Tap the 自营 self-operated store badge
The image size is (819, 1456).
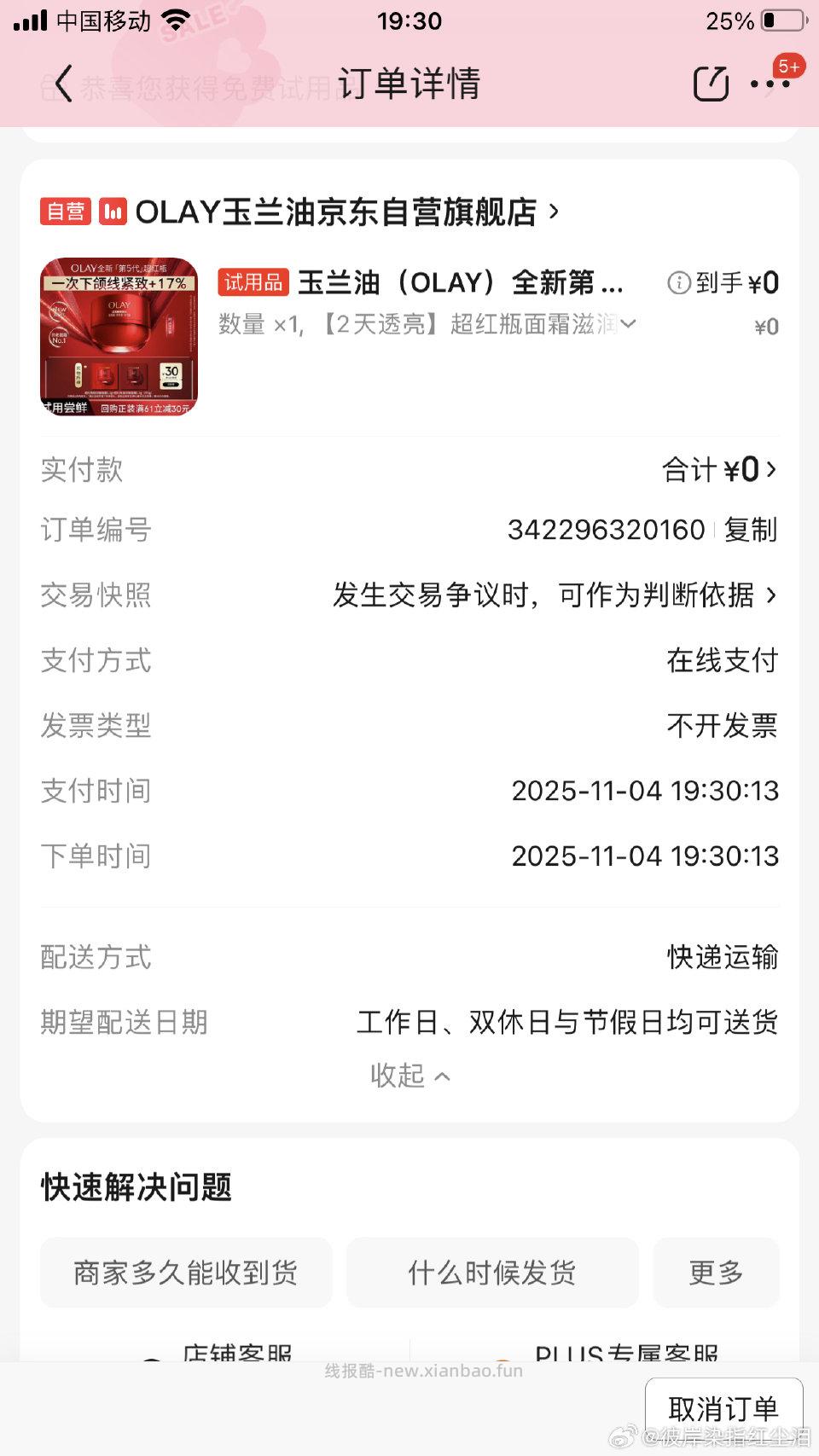pos(67,212)
